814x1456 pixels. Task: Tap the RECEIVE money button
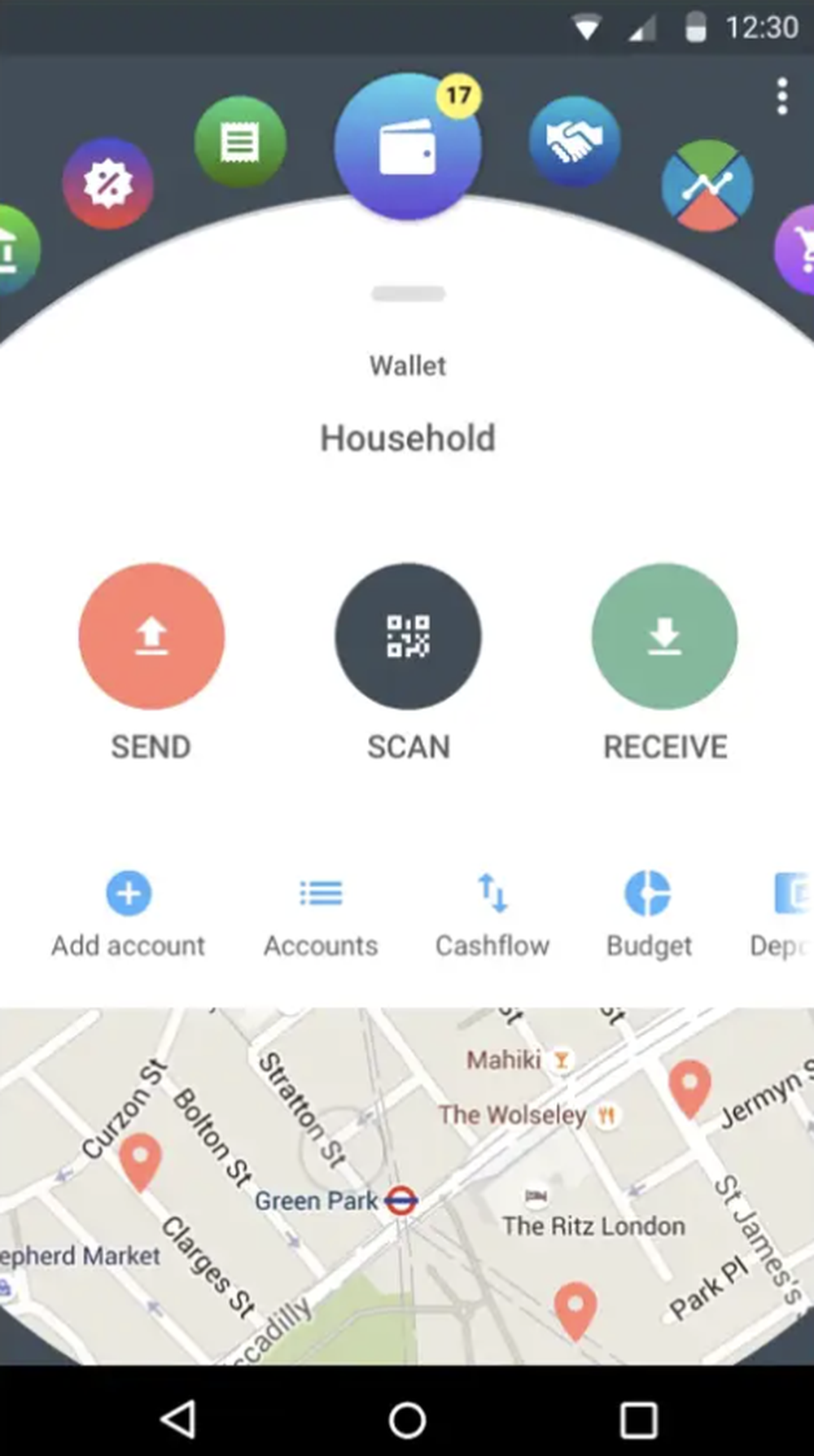pos(664,636)
